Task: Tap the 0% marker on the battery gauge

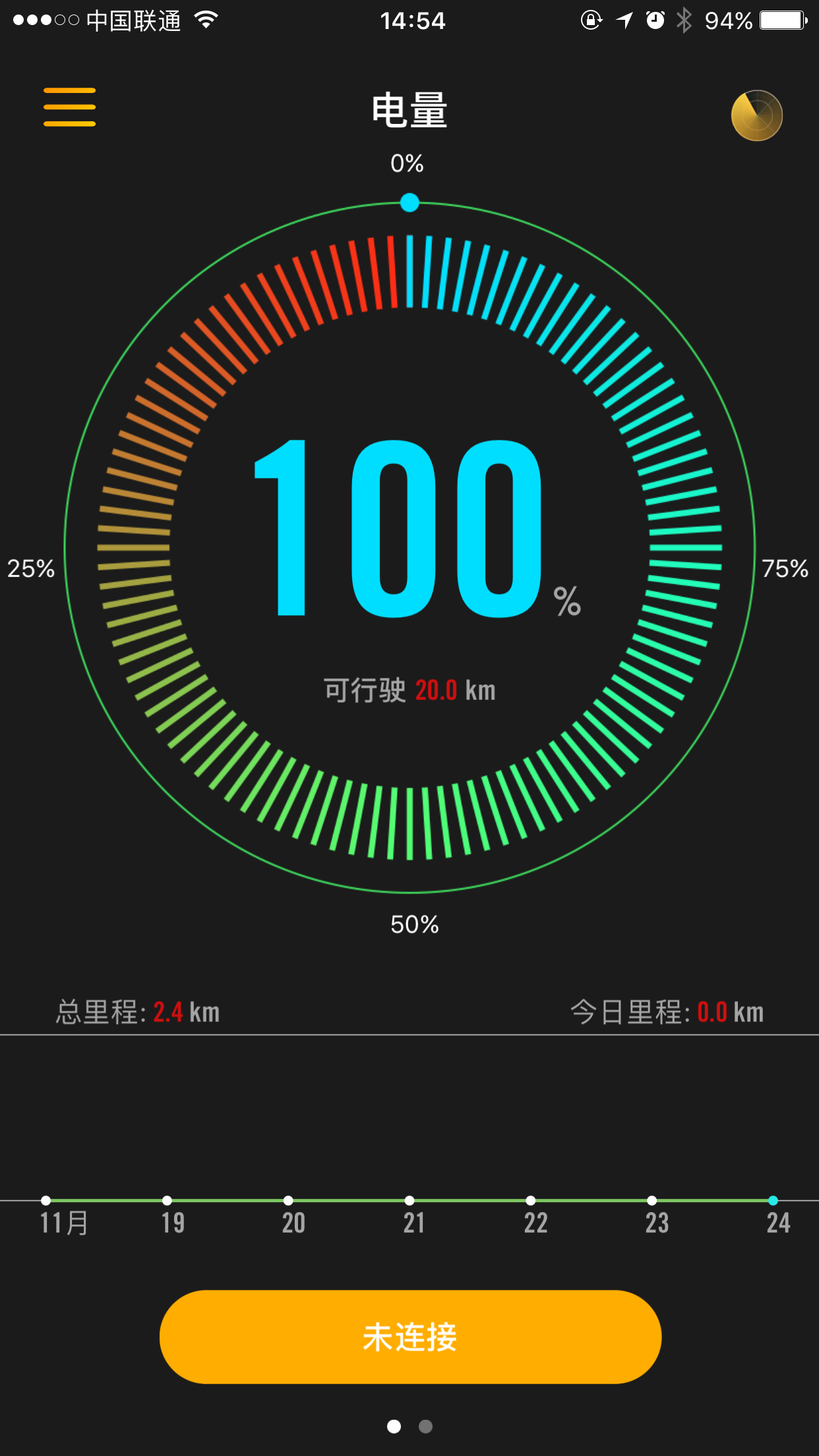Action: point(408,163)
